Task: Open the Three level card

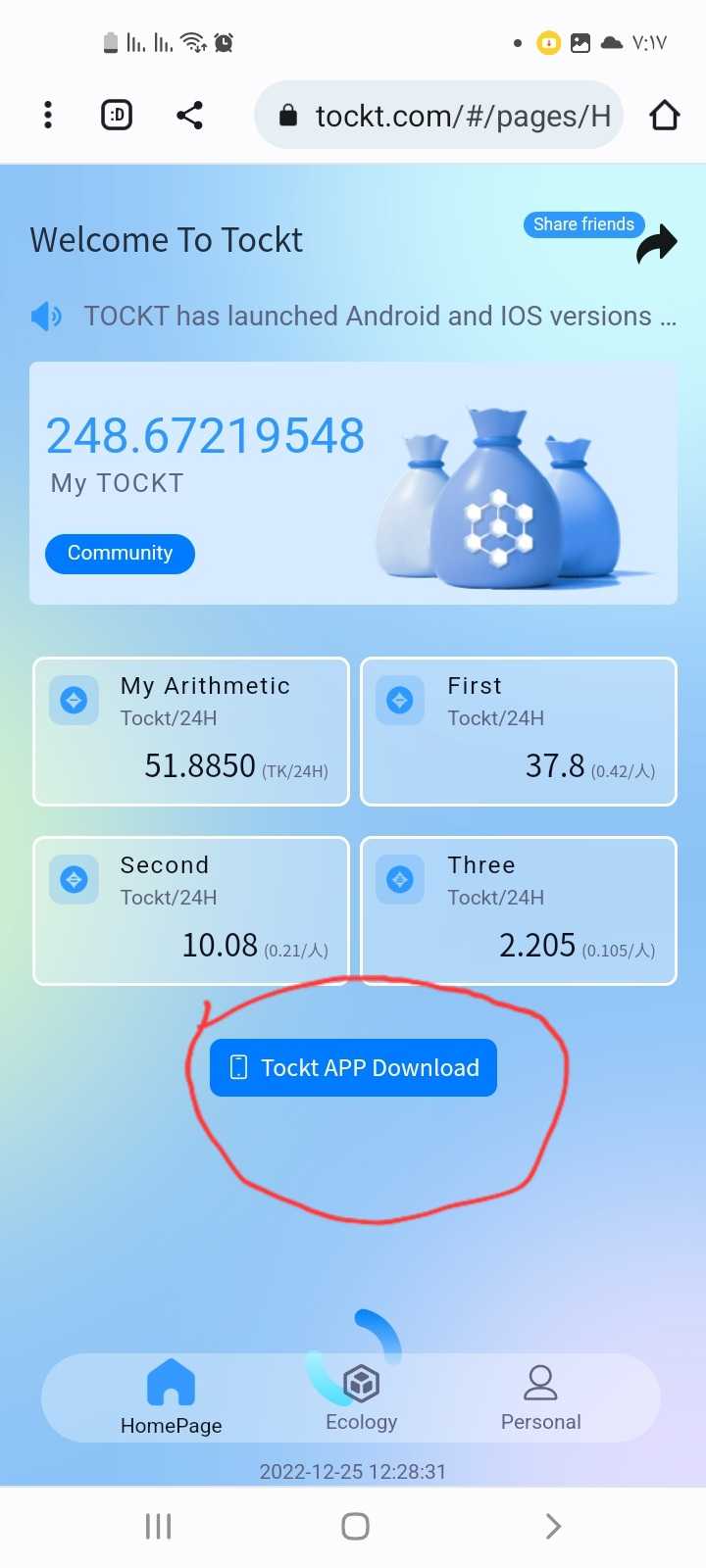Action: coord(519,910)
